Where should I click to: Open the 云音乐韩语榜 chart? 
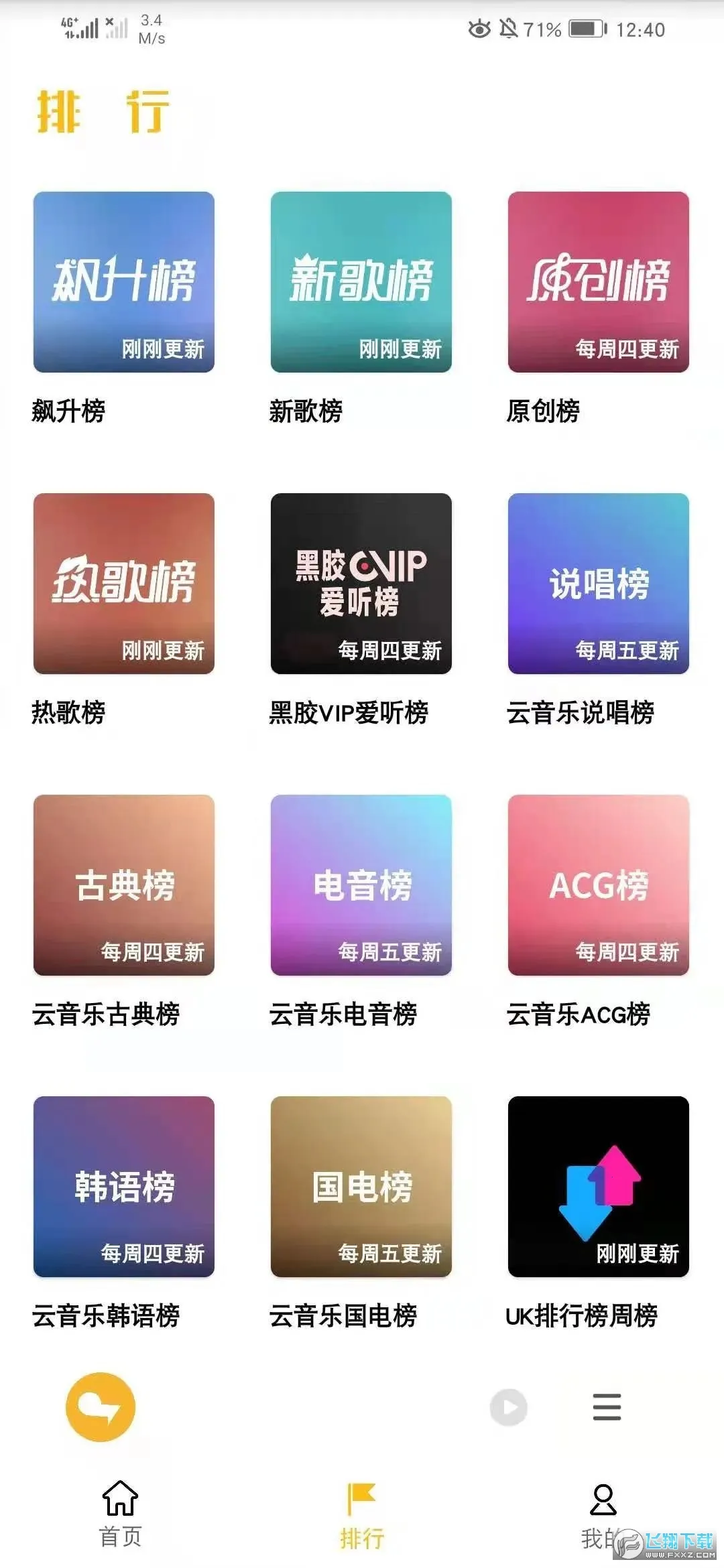pyautogui.click(x=124, y=1187)
